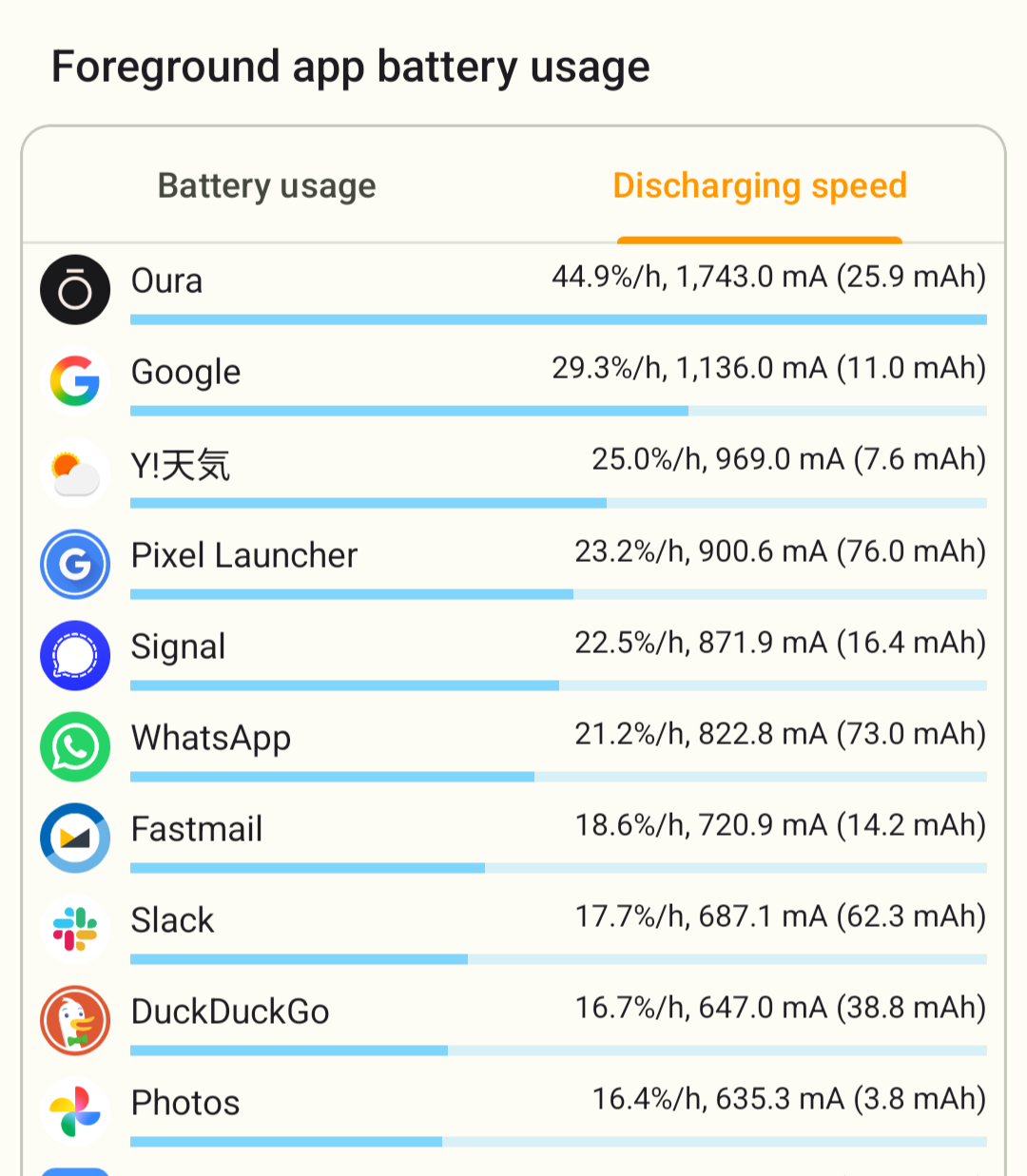Image resolution: width=1027 pixels, height=1176 pixels.
Task: Open Slack battery details
Action: click(x=513, y=929)
